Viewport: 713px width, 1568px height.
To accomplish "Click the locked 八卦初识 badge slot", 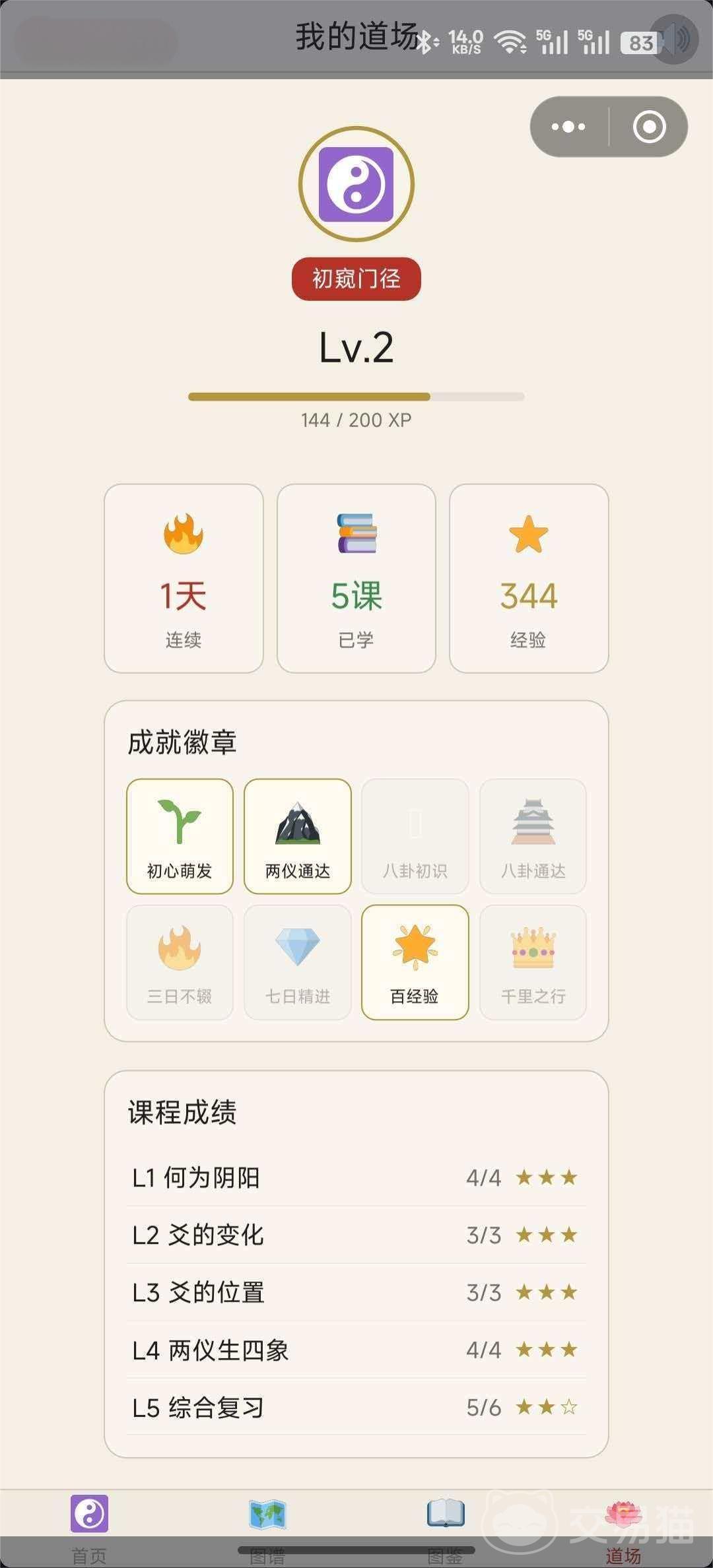I will click(x=415, y=835).
